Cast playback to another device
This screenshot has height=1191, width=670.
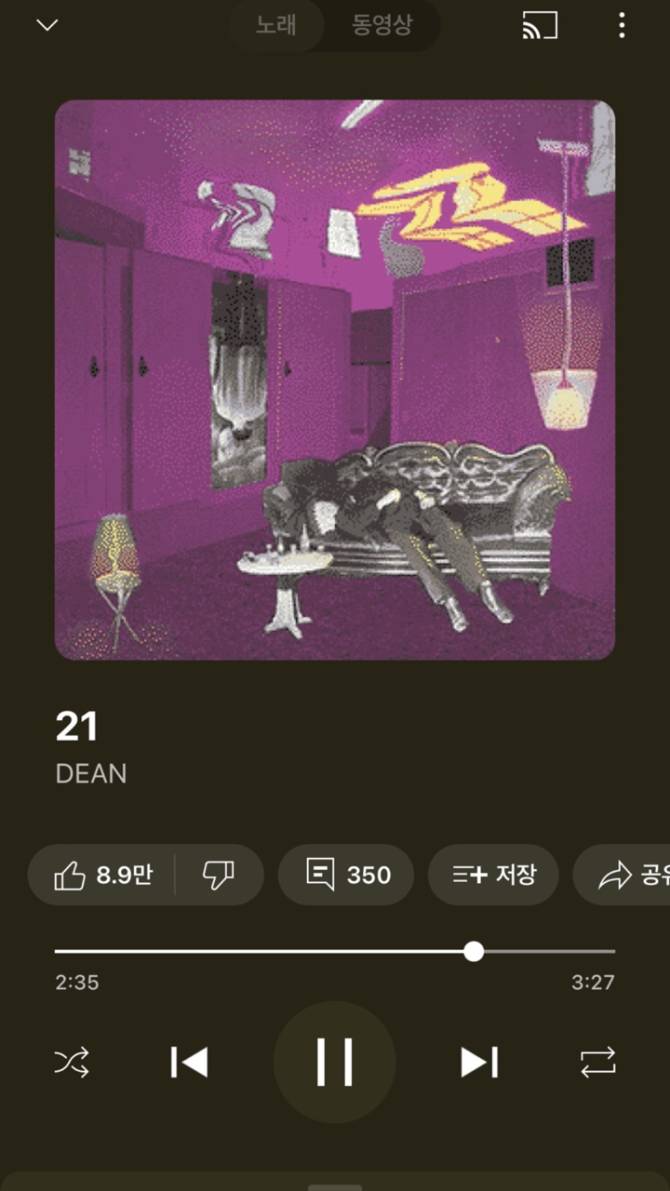540,26
